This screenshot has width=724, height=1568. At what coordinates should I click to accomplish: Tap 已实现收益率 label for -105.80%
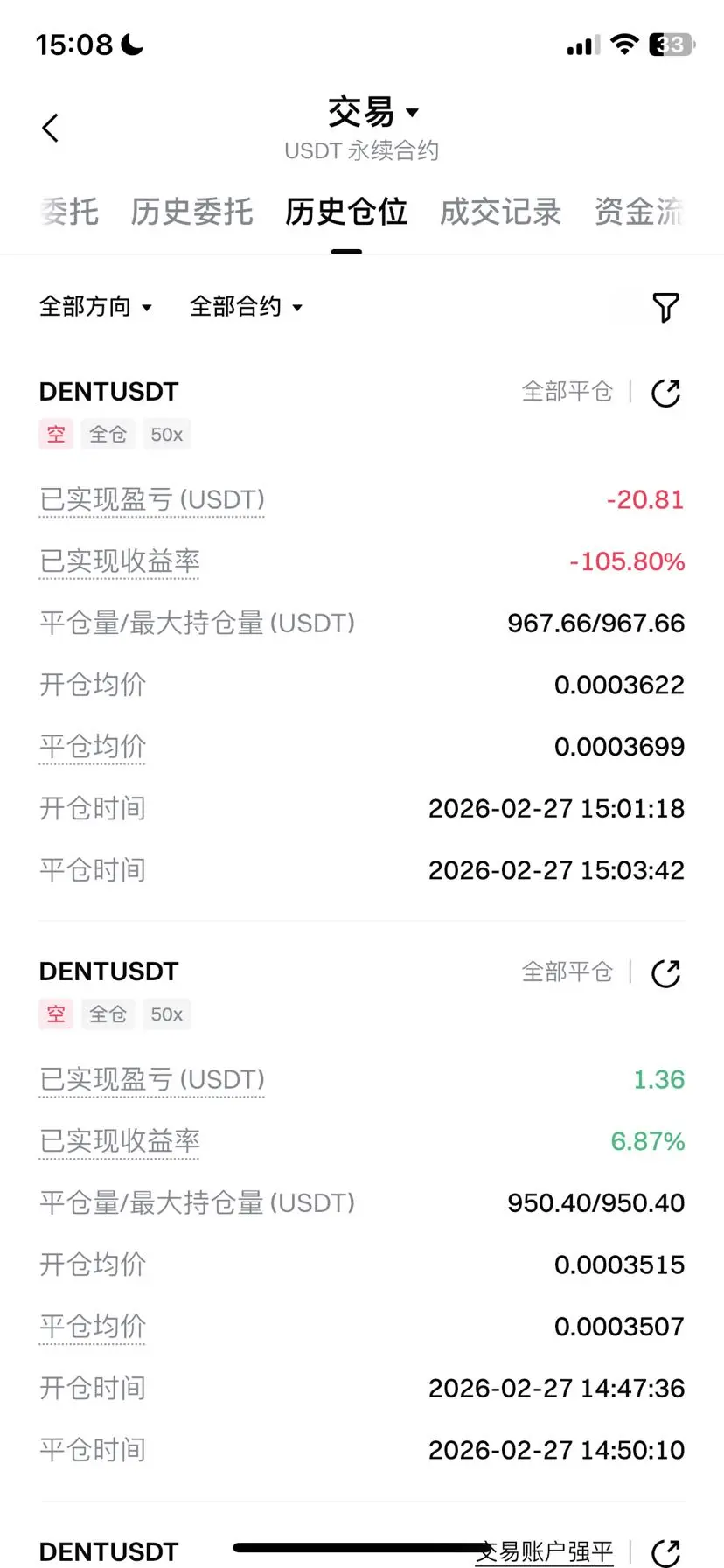coord(120,561)
